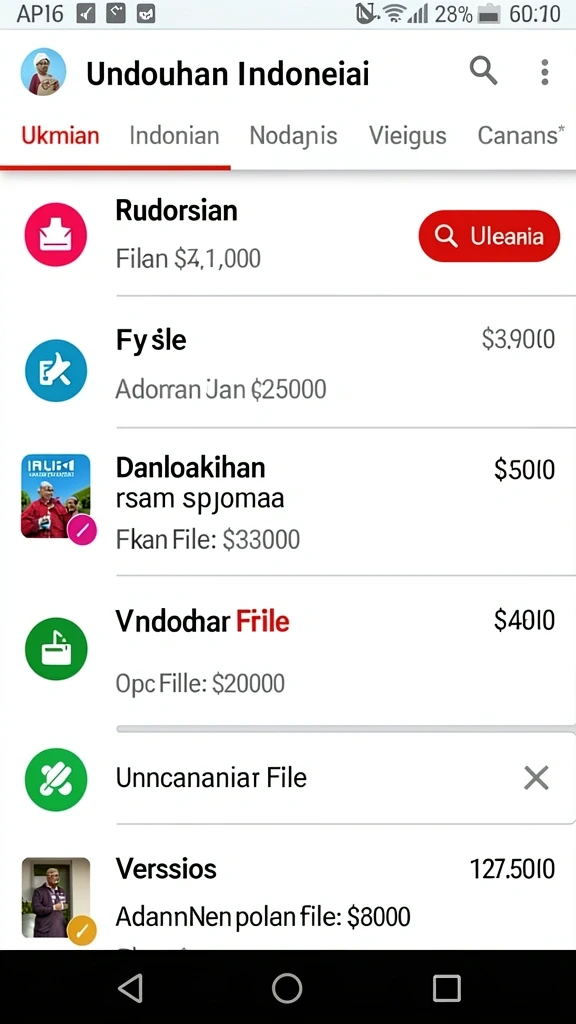Open the Canans tab
The height and width of the screenshot is (1024, 576).
click(521, 136)
